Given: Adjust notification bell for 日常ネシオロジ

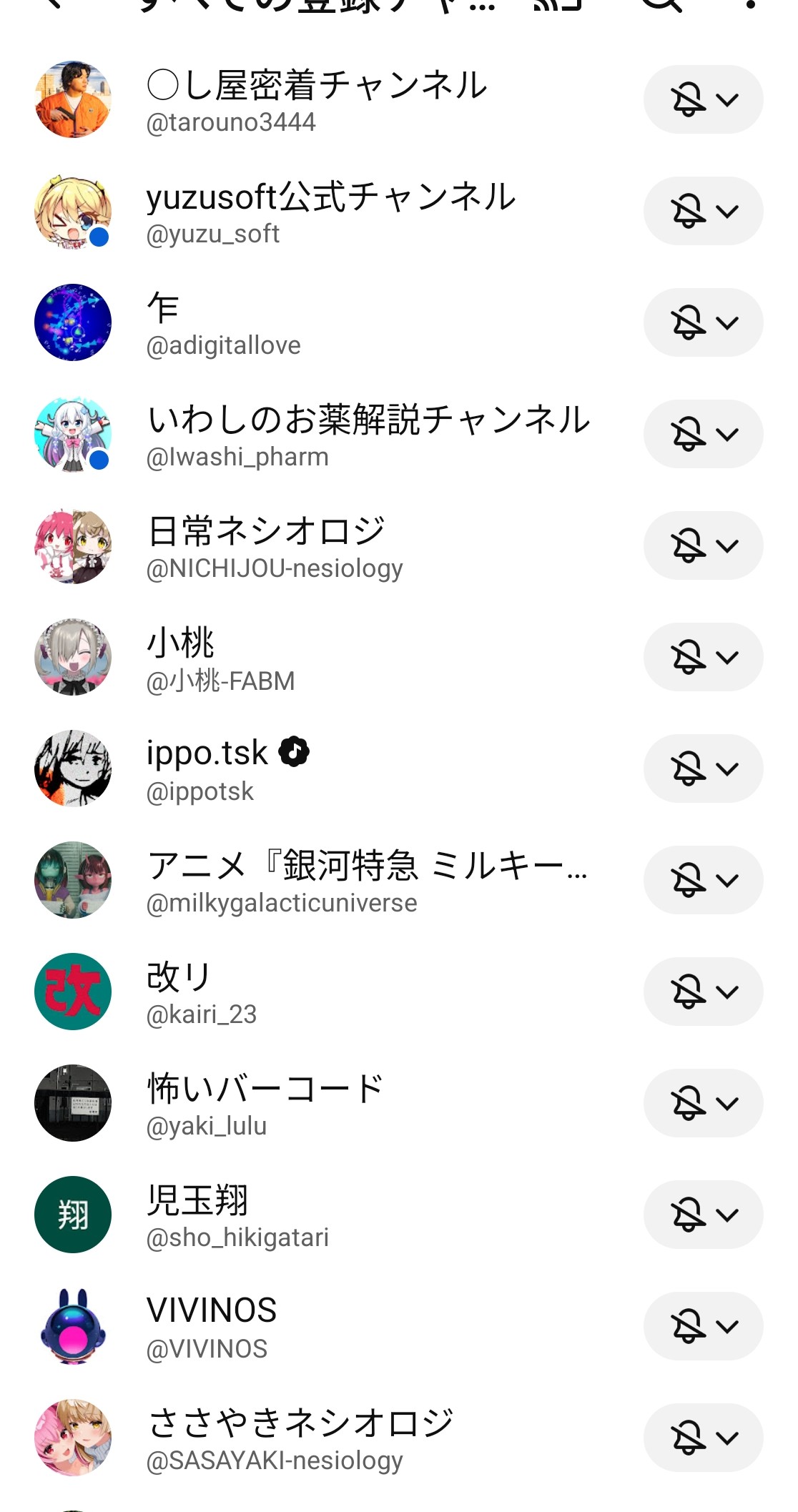Looking at the screenshot, I should point(703,546).
